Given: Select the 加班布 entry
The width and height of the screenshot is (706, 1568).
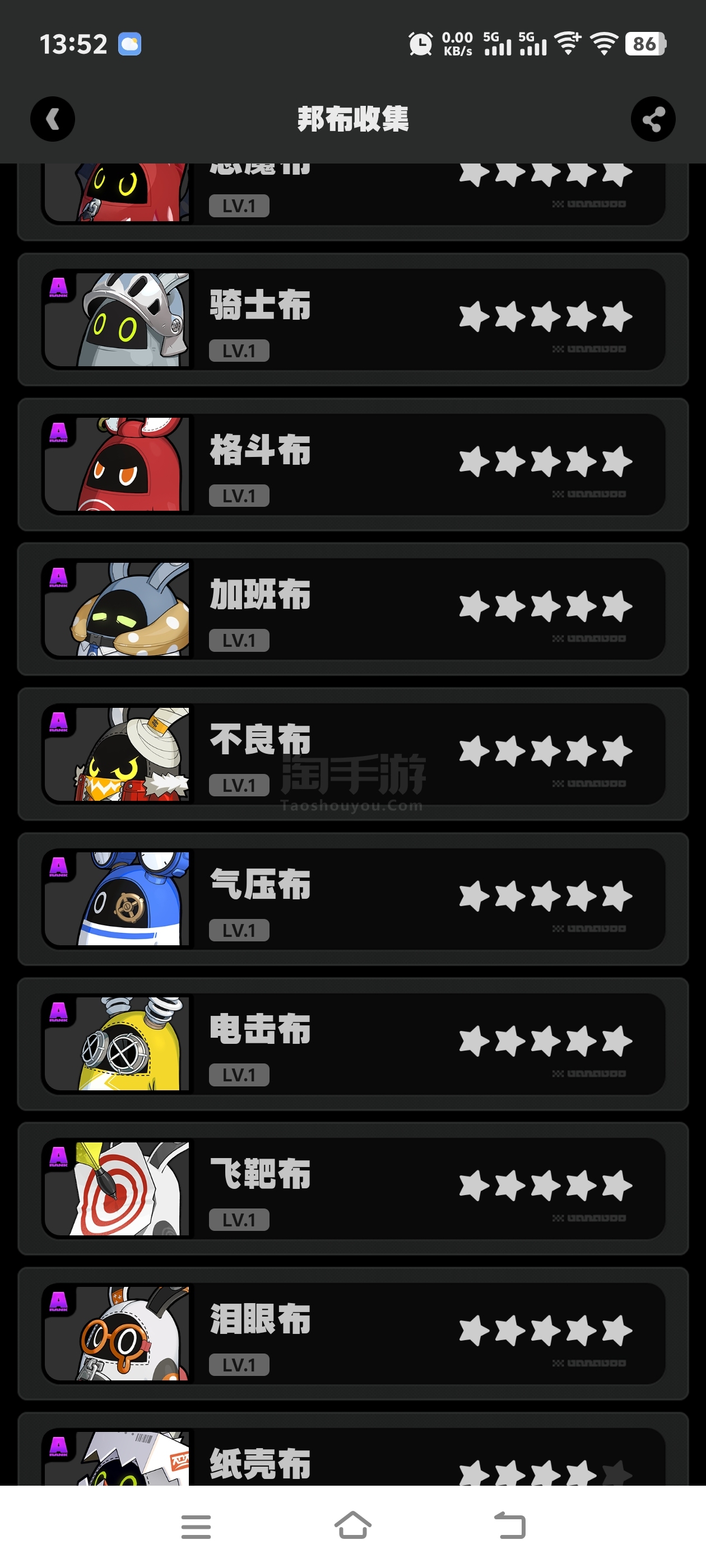Looking at the screenshot, I should click(352, 609).
